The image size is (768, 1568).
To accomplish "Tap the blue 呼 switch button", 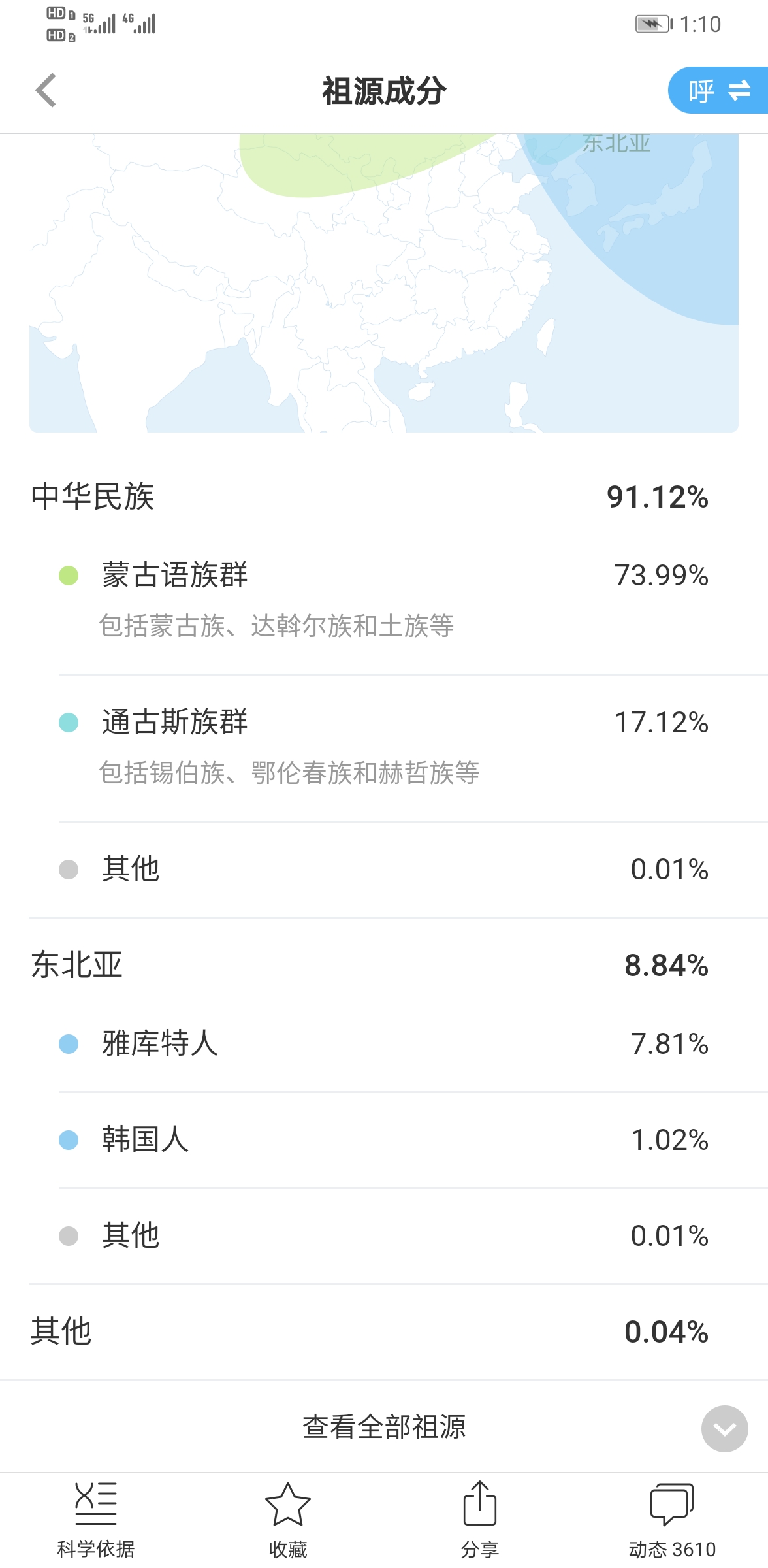I will pos(718,90).
